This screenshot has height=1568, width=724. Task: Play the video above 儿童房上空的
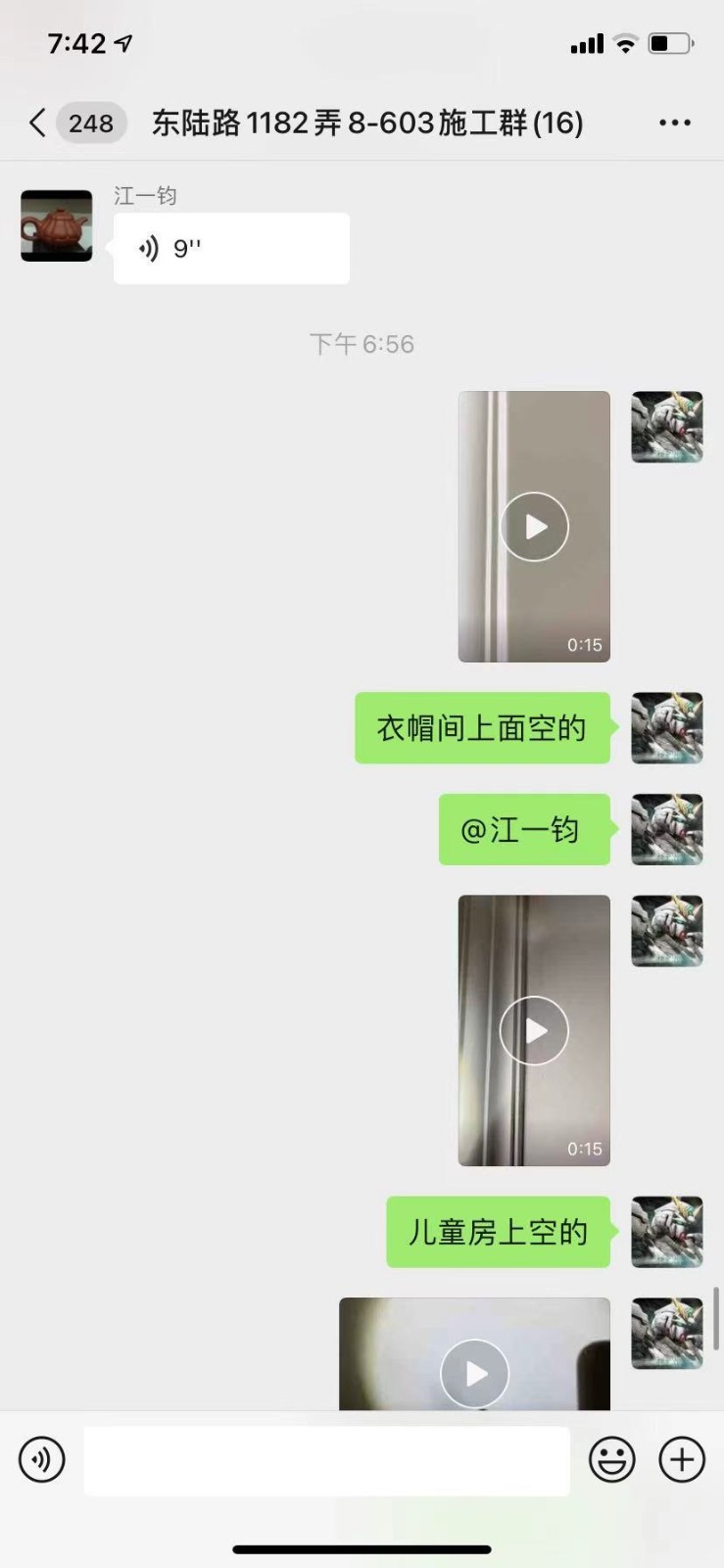tap(534, 1031)
